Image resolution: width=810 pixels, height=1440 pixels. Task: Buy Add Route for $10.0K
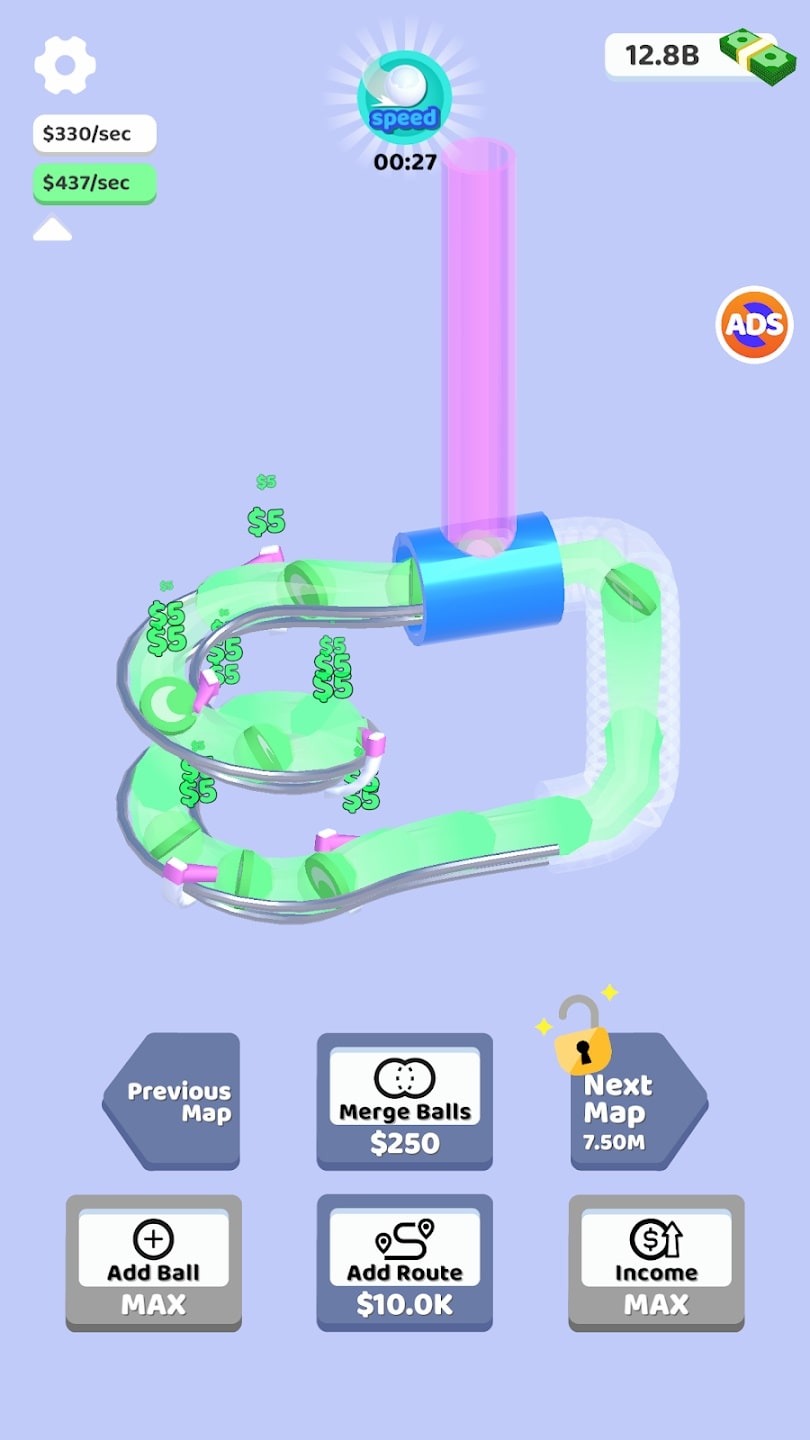click(x=404, y=1262)
